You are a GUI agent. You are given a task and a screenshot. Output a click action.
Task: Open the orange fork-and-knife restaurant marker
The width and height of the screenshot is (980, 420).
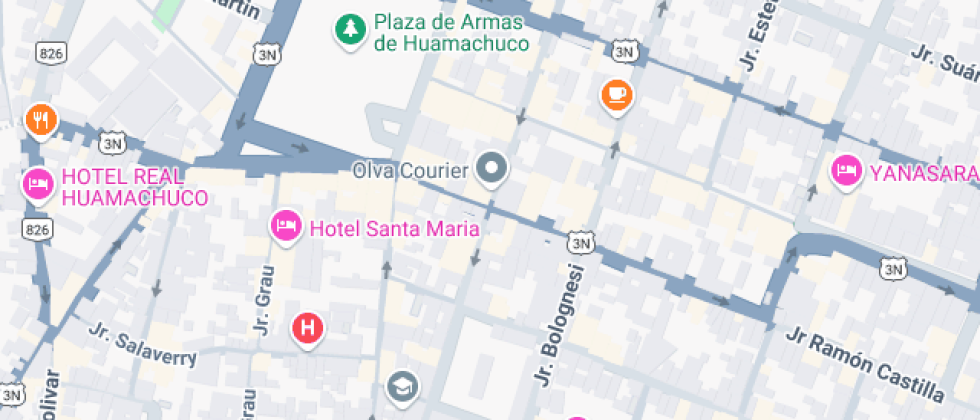pyautogui.click(x=40, y=121)
